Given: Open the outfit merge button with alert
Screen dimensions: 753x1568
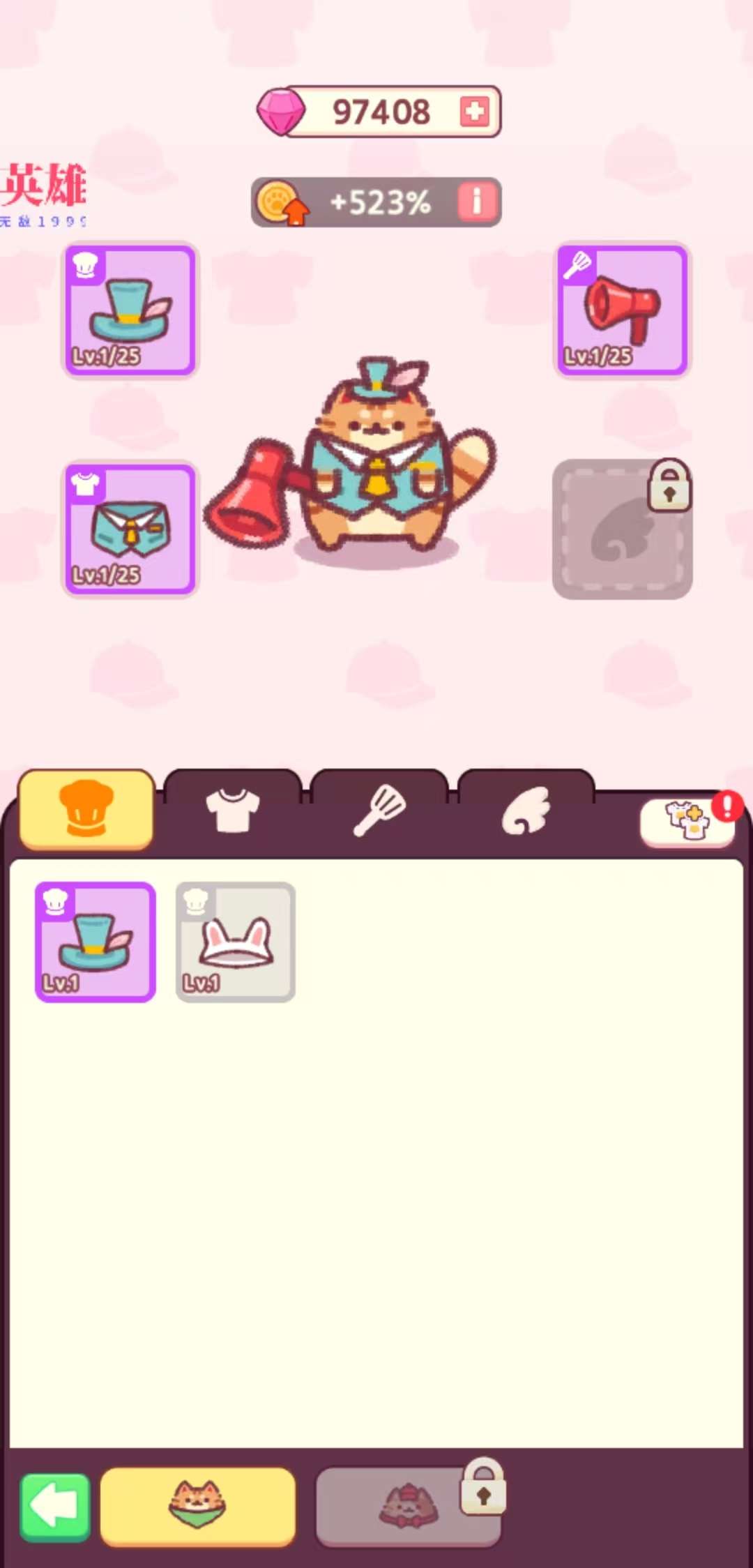Looking at the screenshot, I should [x=687, y=822].
